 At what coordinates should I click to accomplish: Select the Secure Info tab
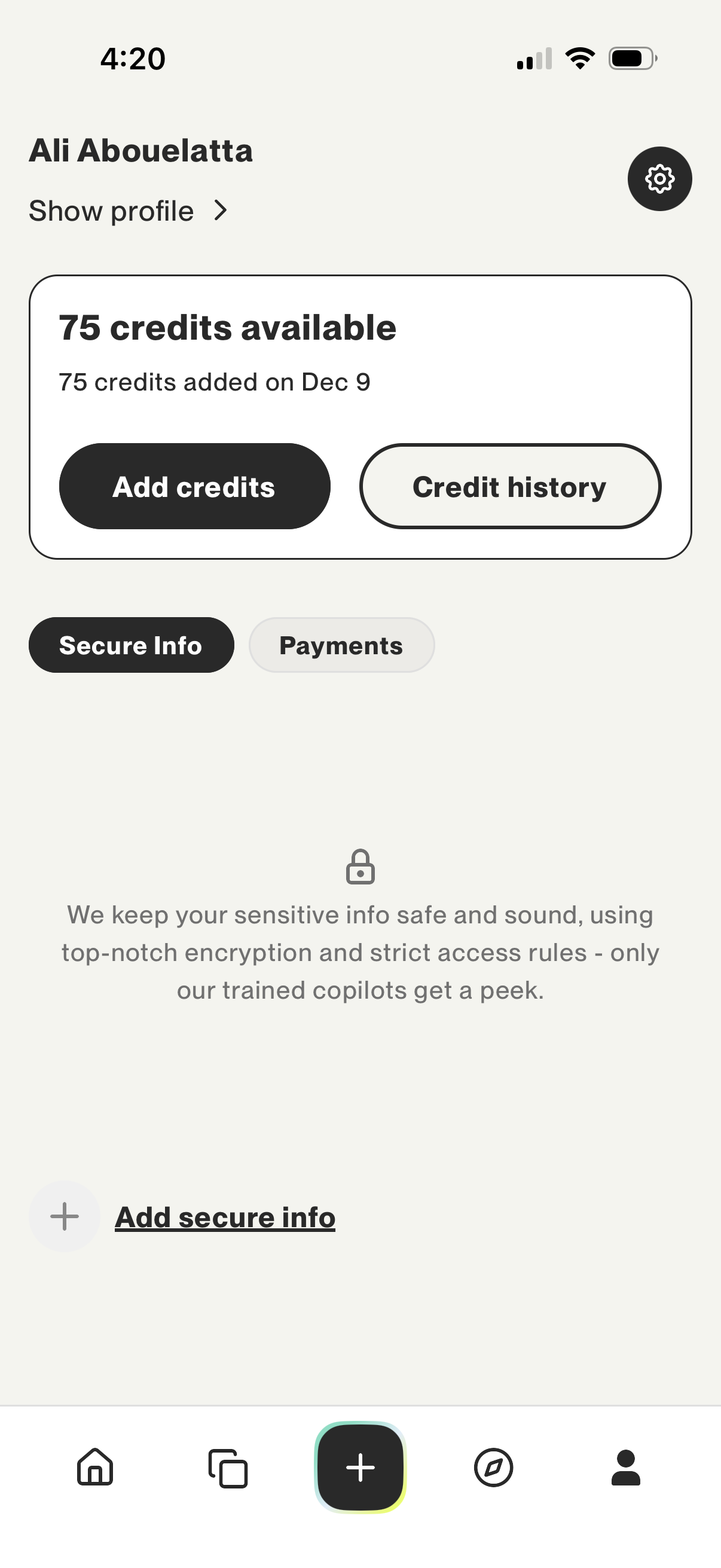pyautogui.click(x=131, y=645)
